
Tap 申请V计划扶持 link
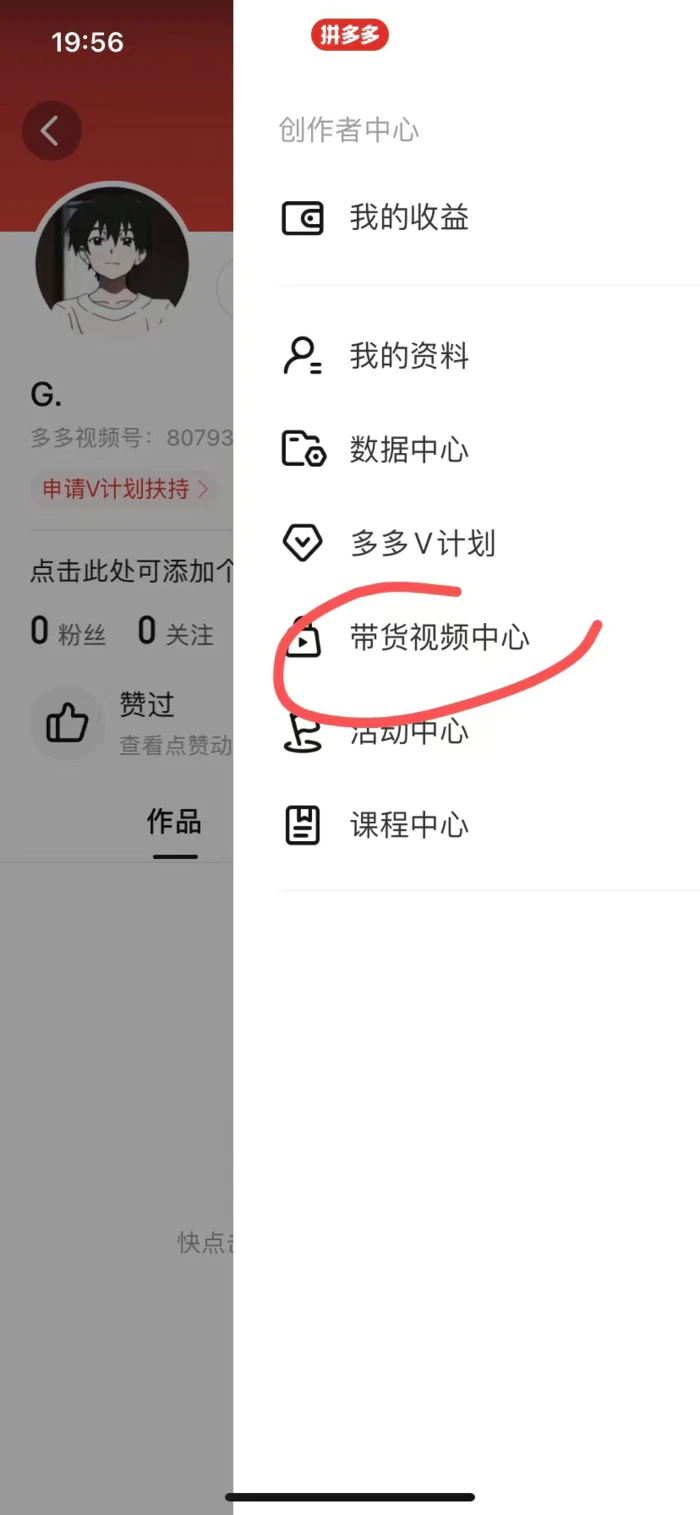pyautogui.click(x=126, y=489)
